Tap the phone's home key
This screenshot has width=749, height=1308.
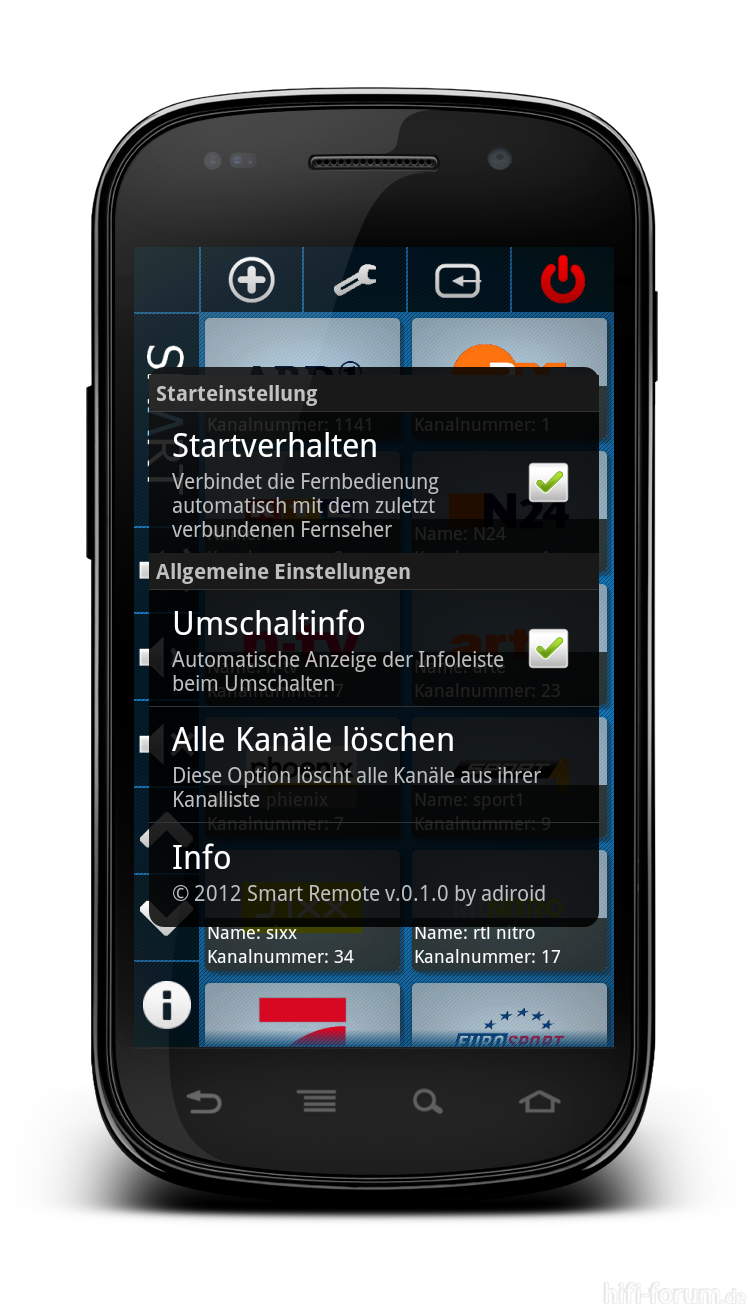(x=539, y=1102)
